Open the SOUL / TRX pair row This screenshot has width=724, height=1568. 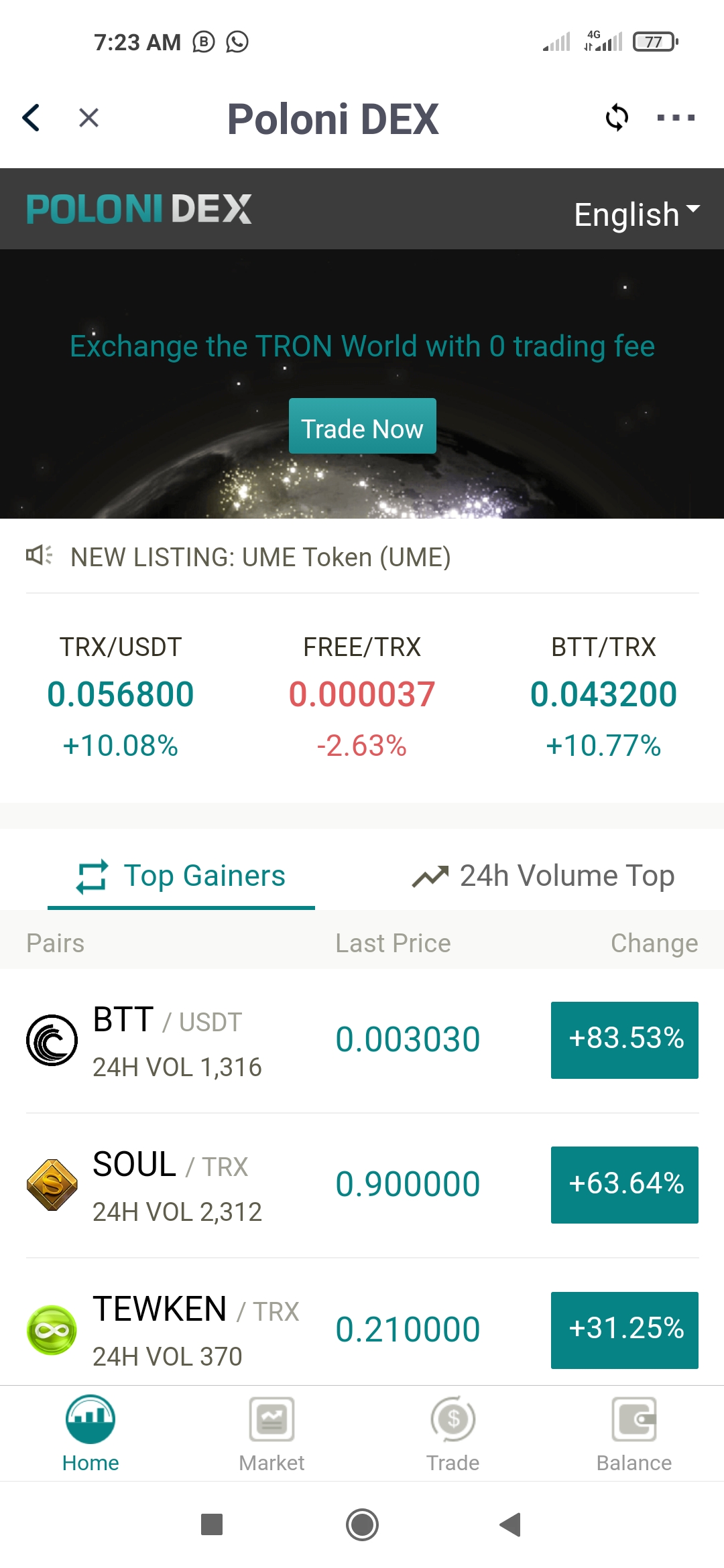[x=362, y=1185]
